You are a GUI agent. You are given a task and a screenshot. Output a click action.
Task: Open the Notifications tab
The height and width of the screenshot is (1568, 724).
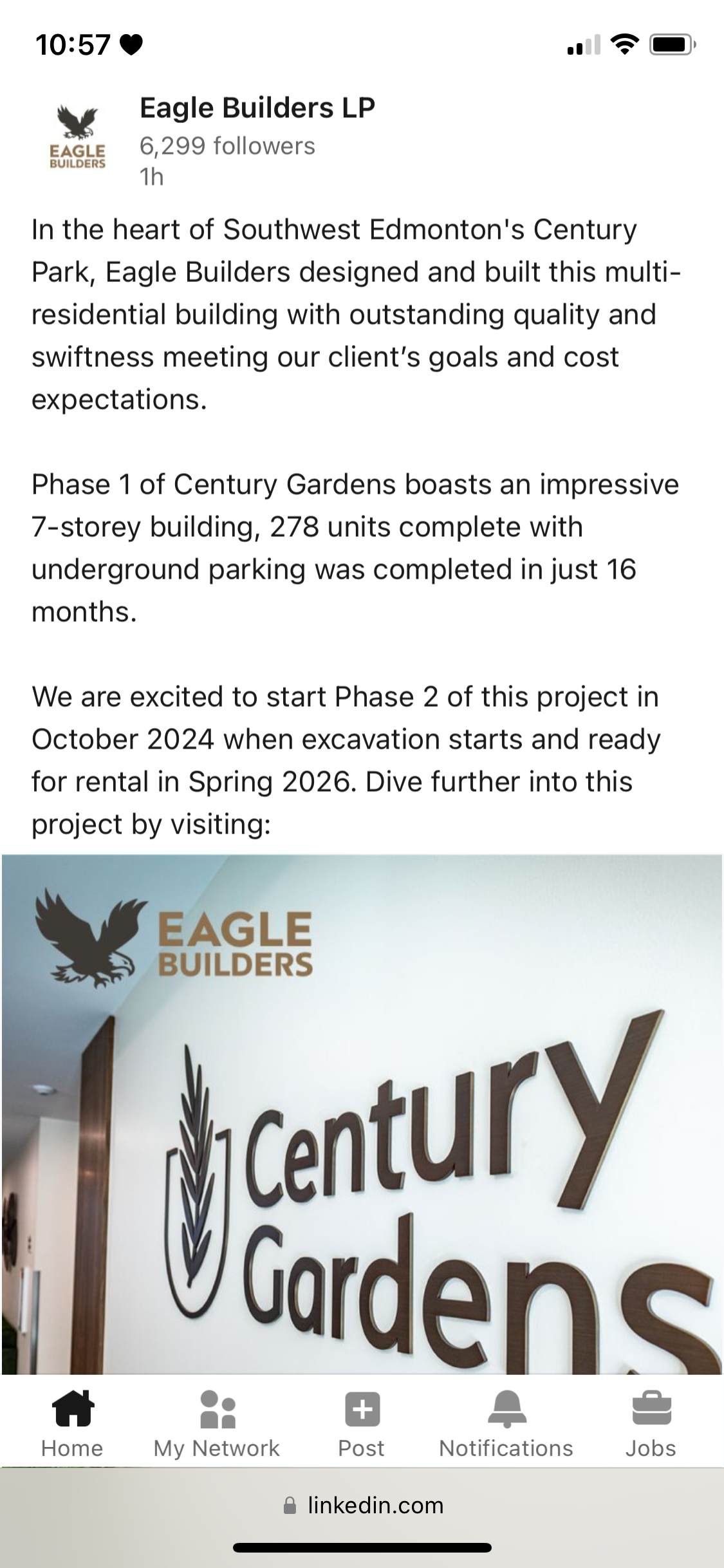pos(506,1424)
